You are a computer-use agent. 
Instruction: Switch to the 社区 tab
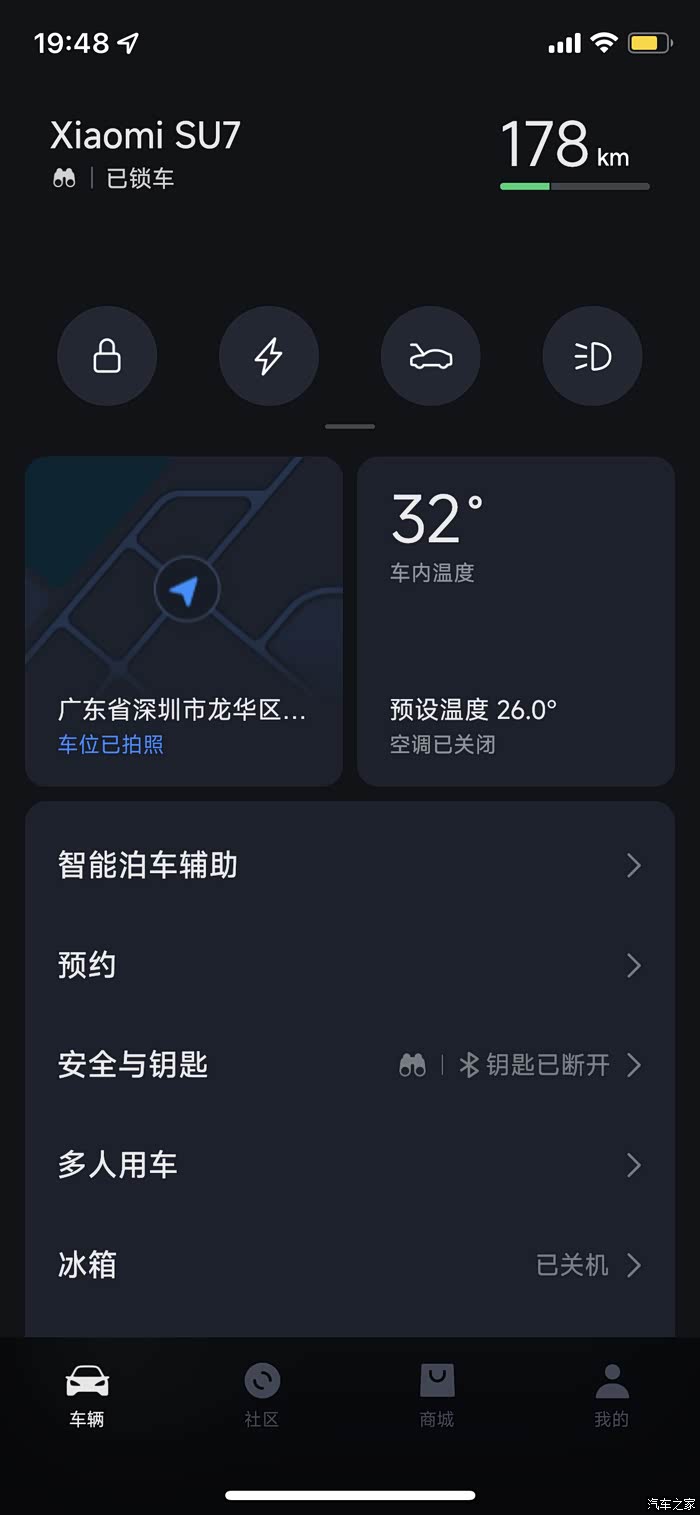pos(262,1396)
